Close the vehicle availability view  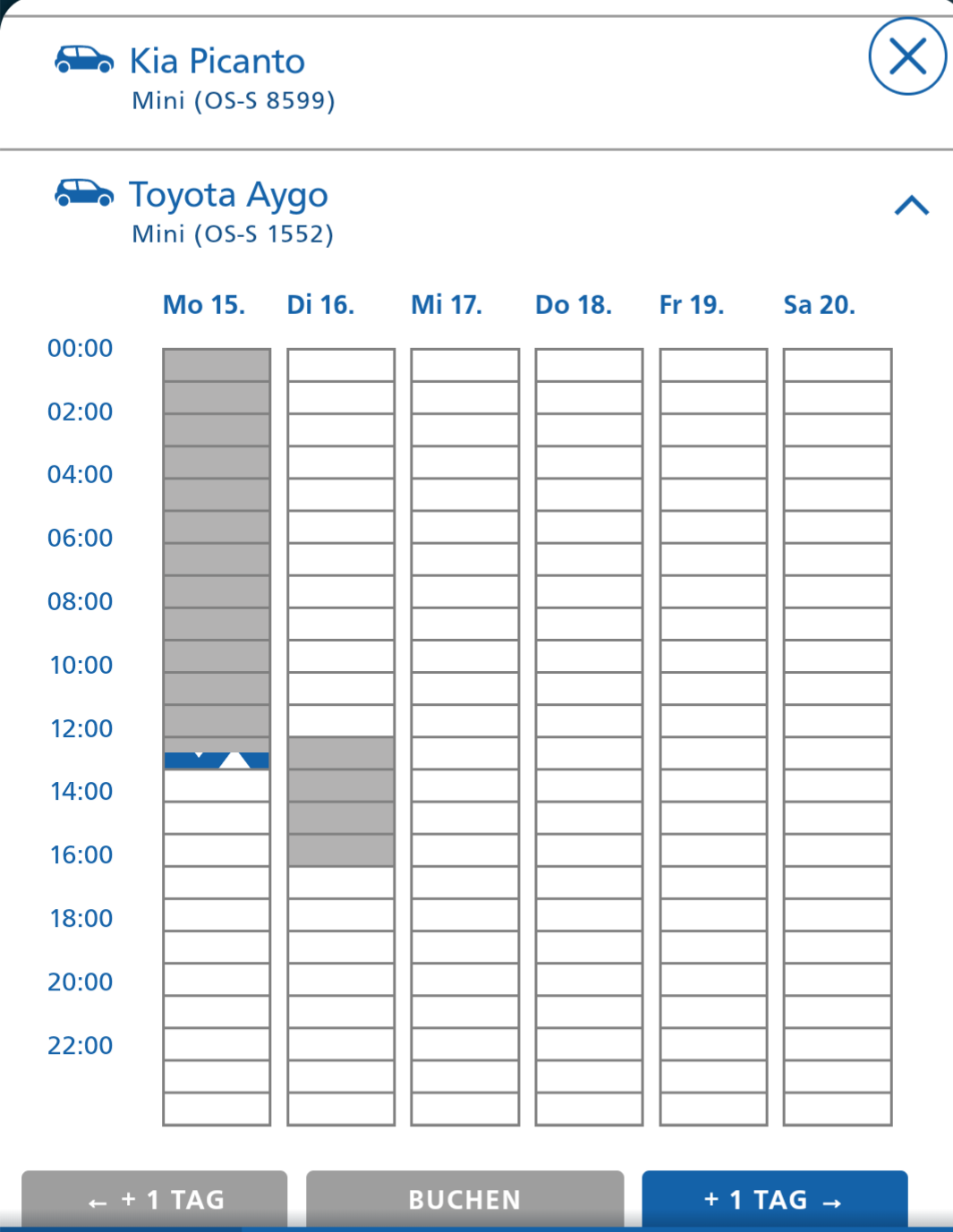click(x=906, y=57)
